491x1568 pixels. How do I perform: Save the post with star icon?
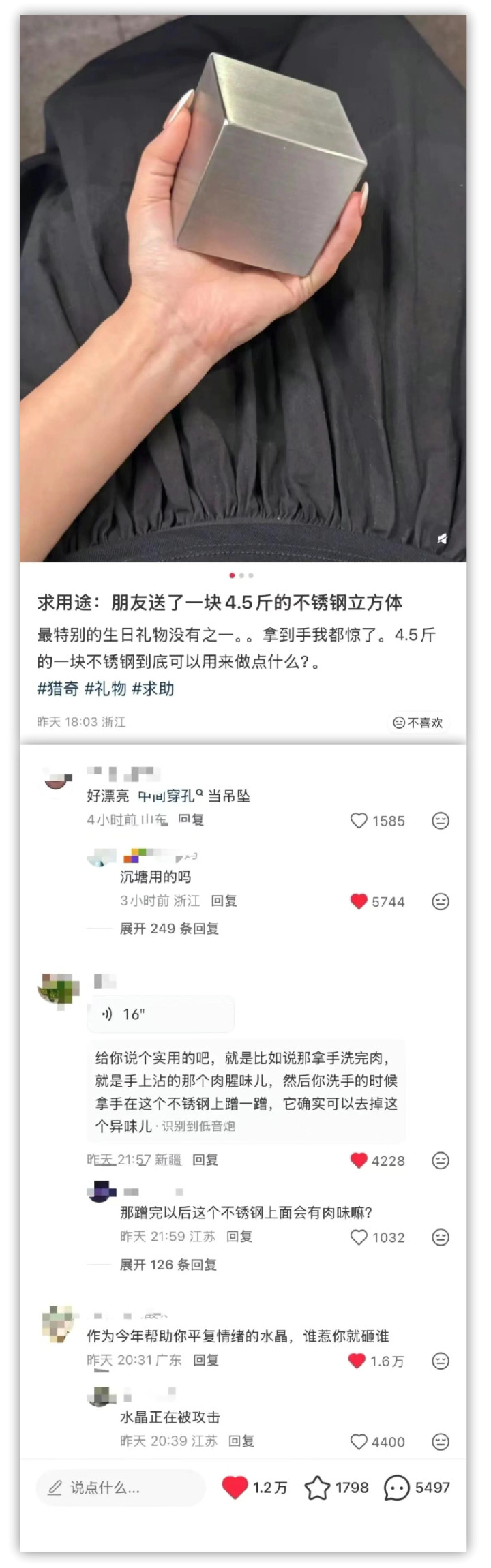(317, 1488)
